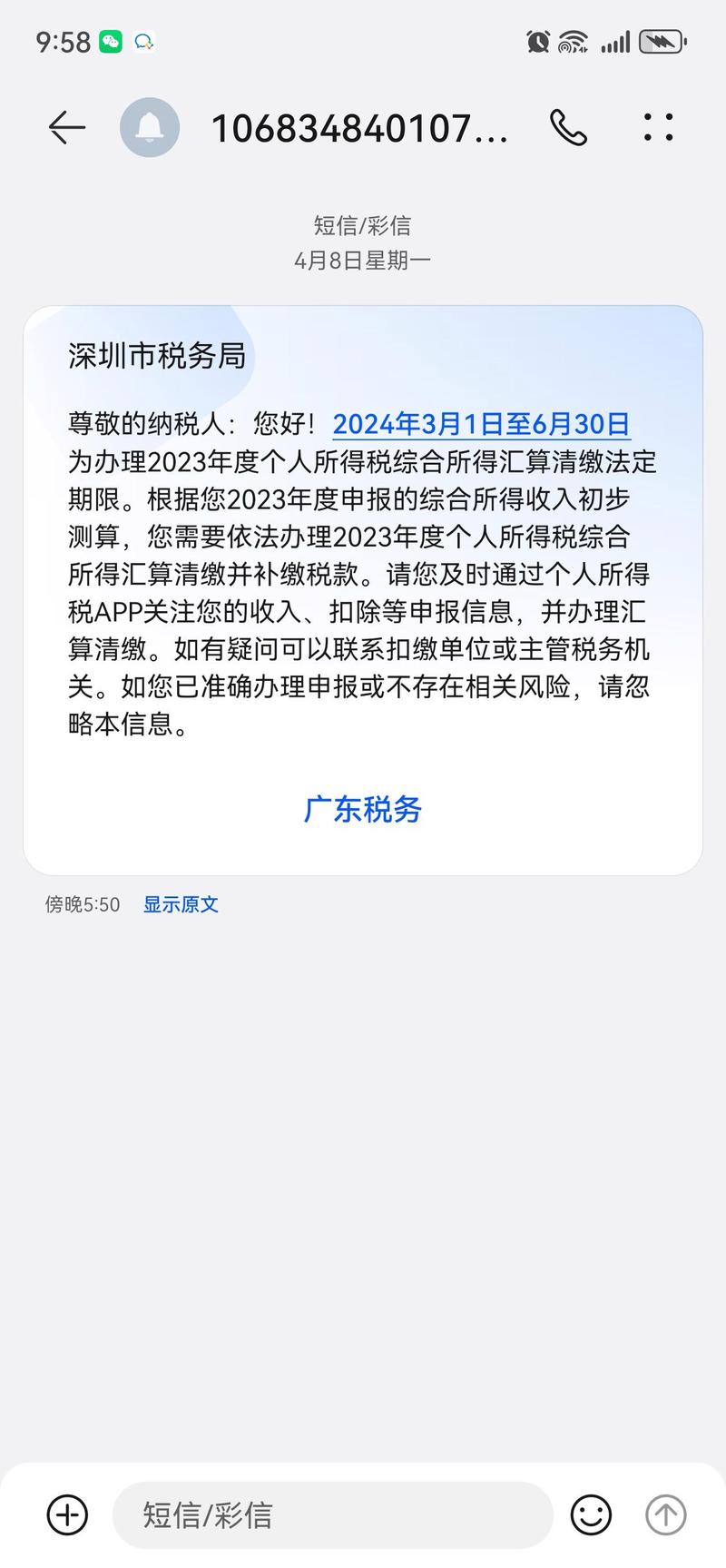726x1568 pixels.
Task: Tap 显示原文 to show original text
Action: pyautogui.click(x=181, y=904)
